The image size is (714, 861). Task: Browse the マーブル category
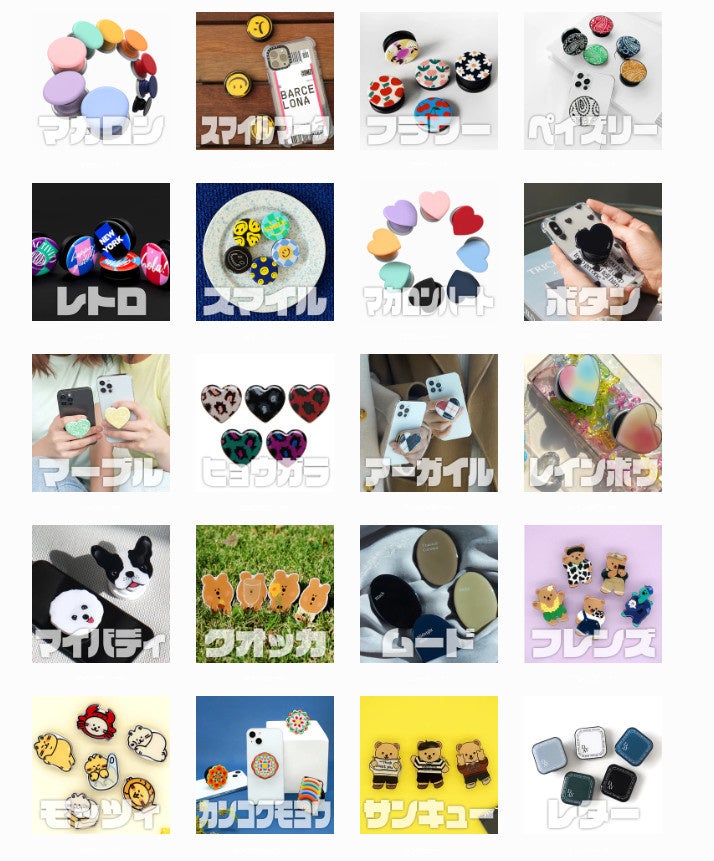(101, 423)
